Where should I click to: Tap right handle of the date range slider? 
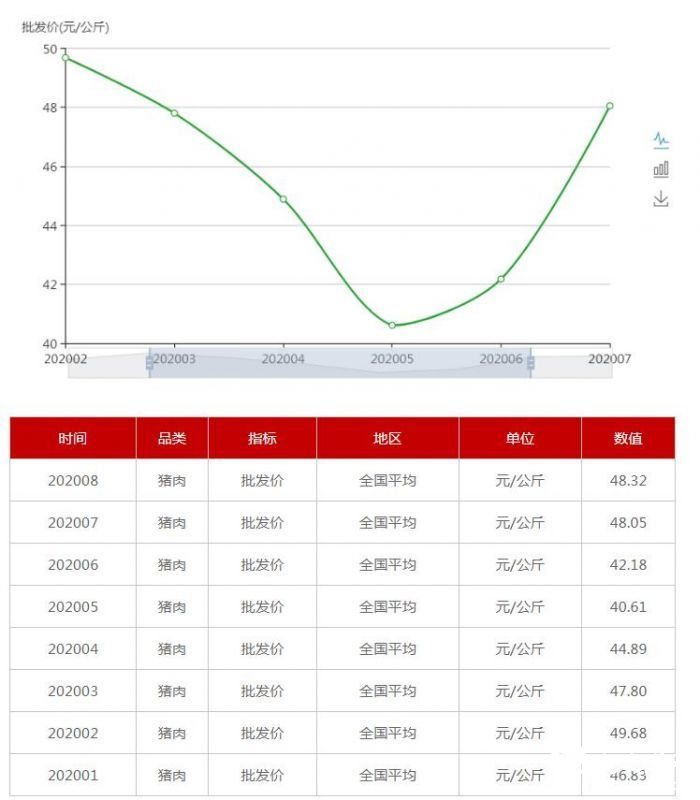coord(531,362)
